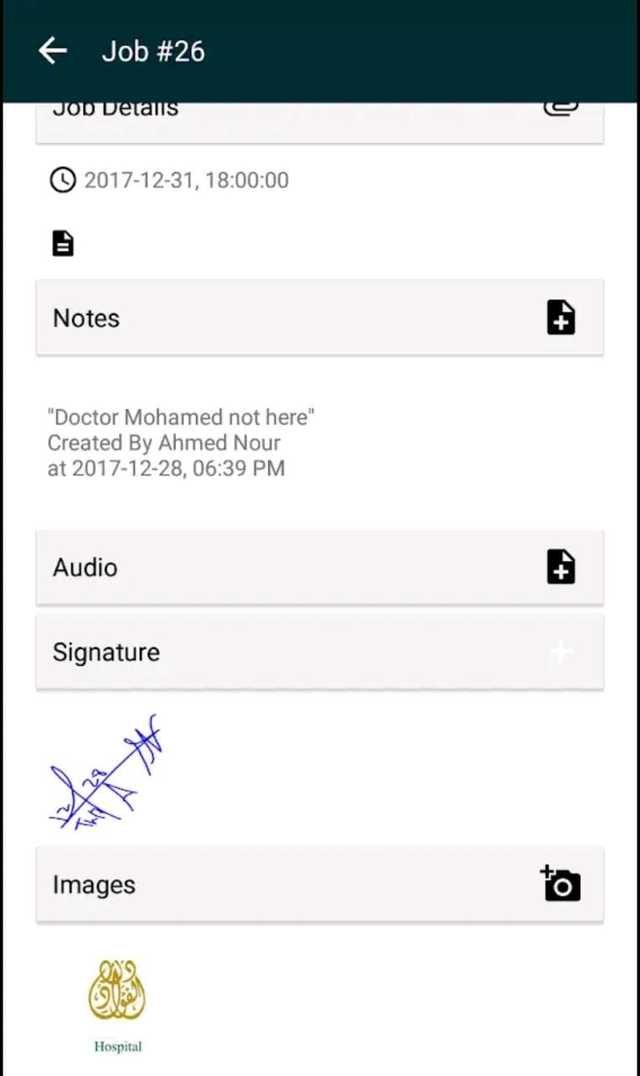Add a photo with the camera icon
The height and width of the screenshot is (1076, 640).
tap(561, 884)
